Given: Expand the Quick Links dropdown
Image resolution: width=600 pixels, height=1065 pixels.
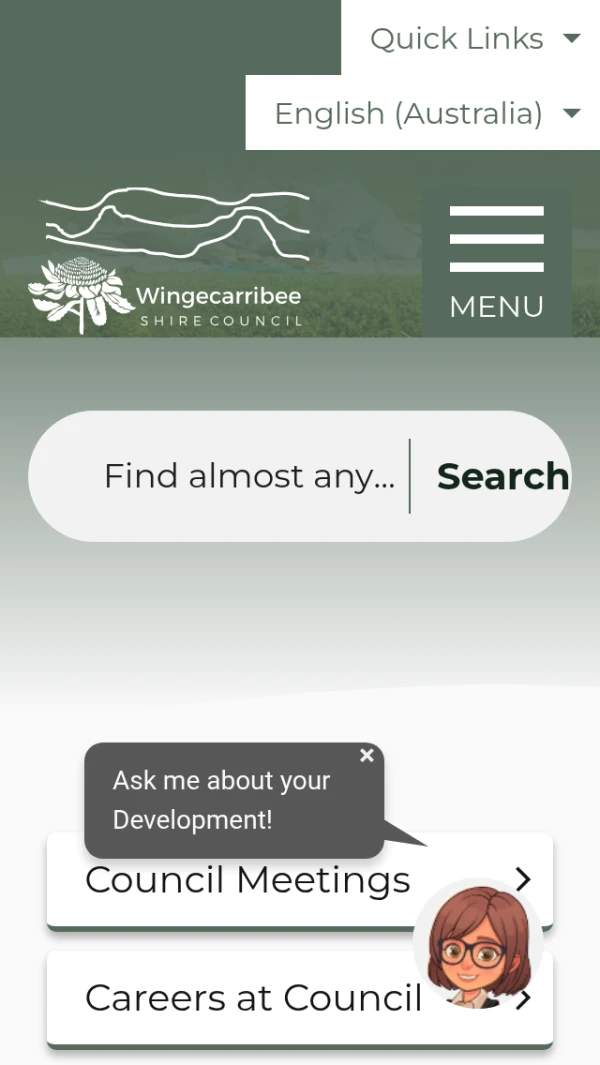Looking at the screenshot, I should 473,38.
